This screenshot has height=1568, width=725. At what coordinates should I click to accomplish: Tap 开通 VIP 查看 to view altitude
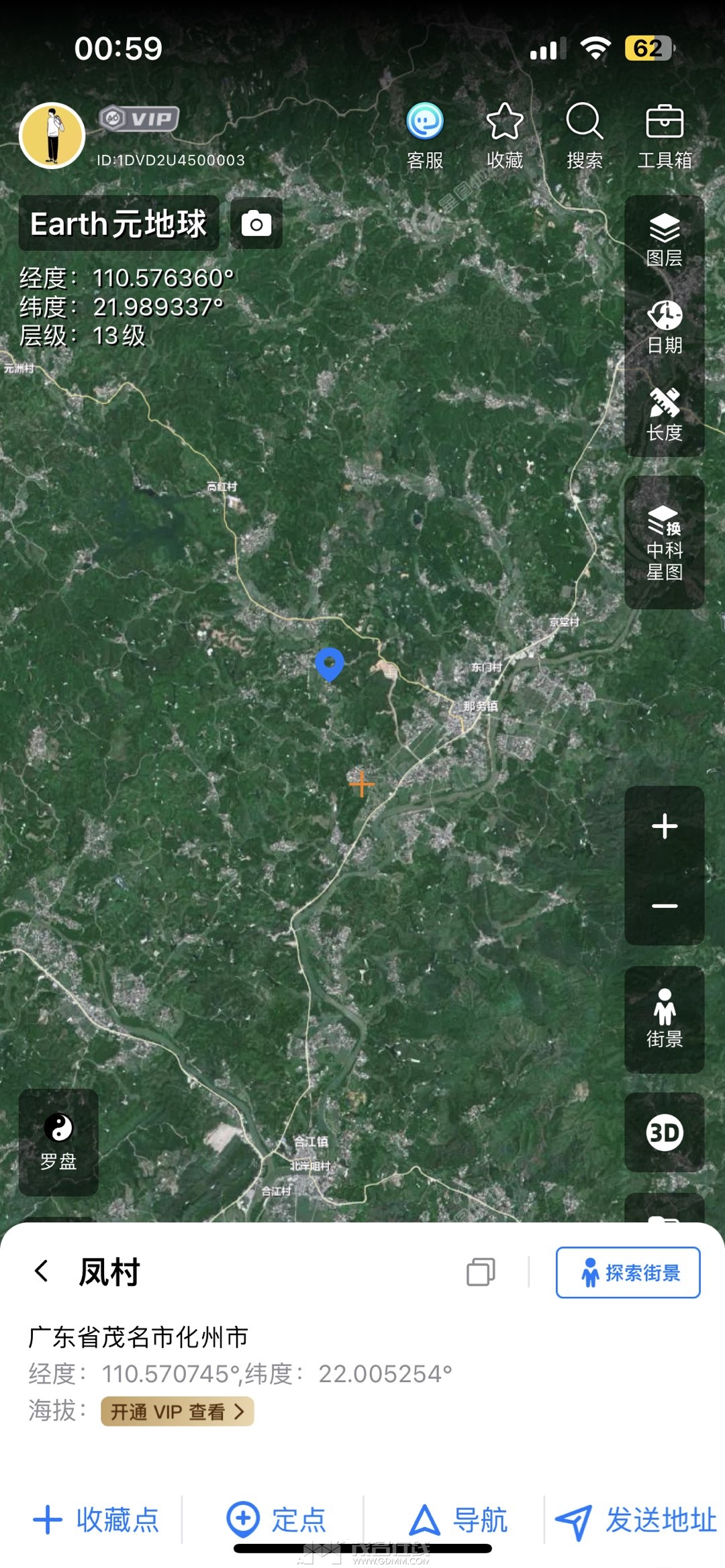tap(177, 1412)
